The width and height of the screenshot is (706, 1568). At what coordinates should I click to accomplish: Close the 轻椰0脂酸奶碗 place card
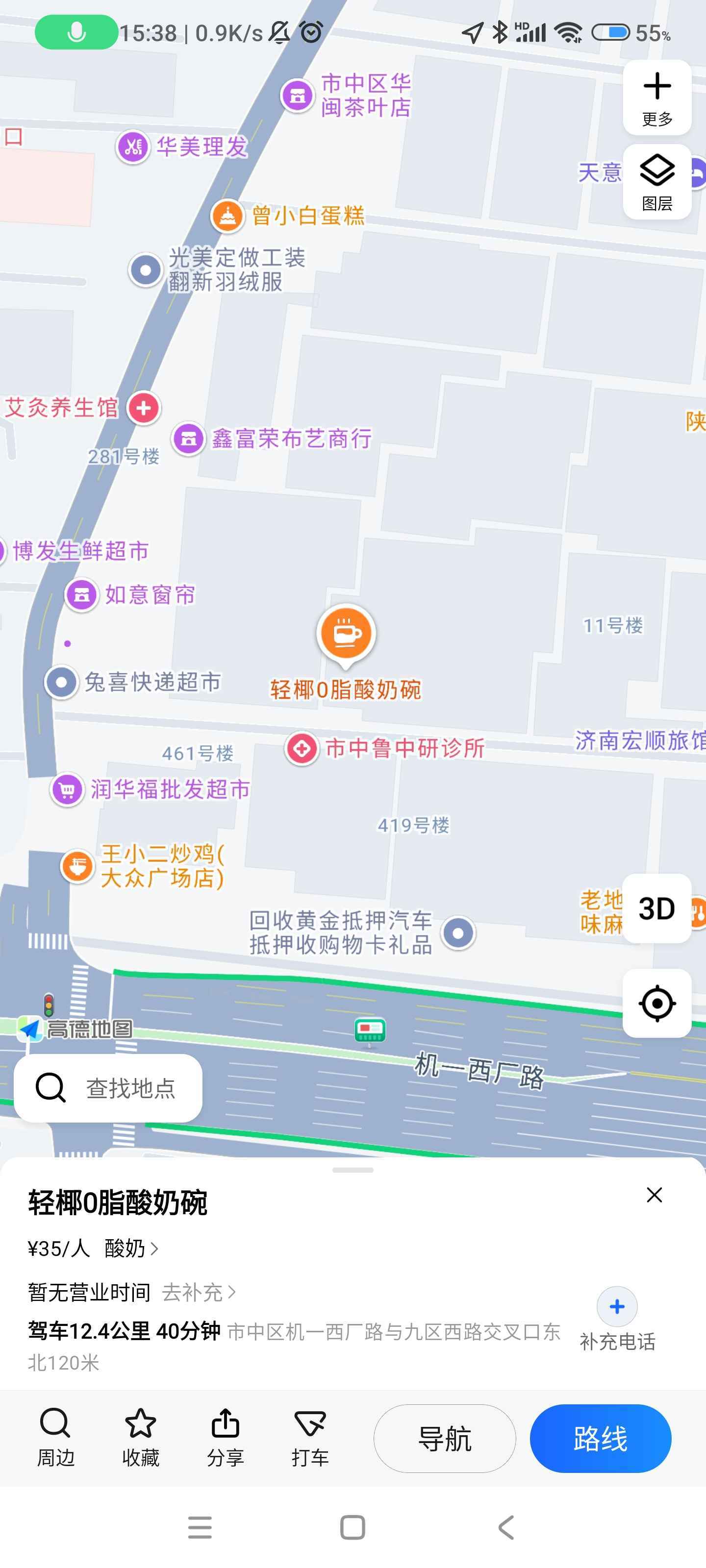pyautogui.click(x=654, y=1195)
